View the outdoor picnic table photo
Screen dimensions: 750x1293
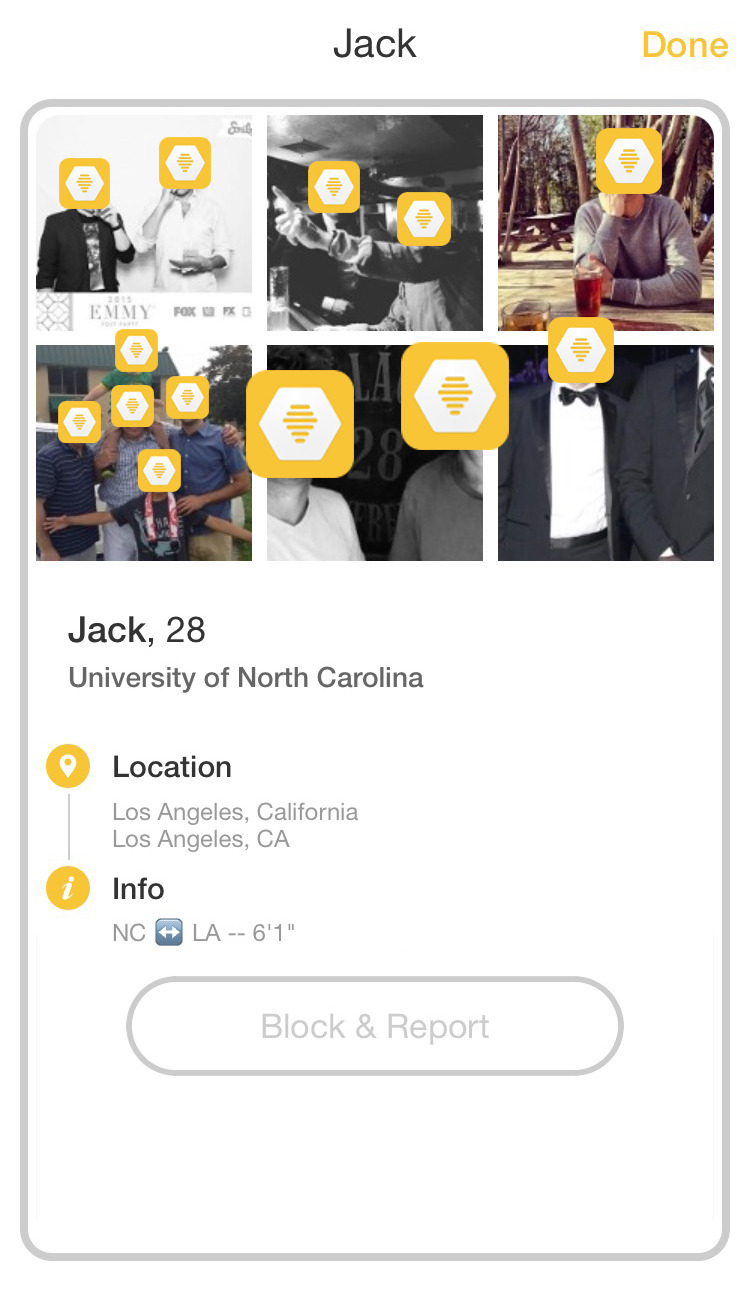606,223
